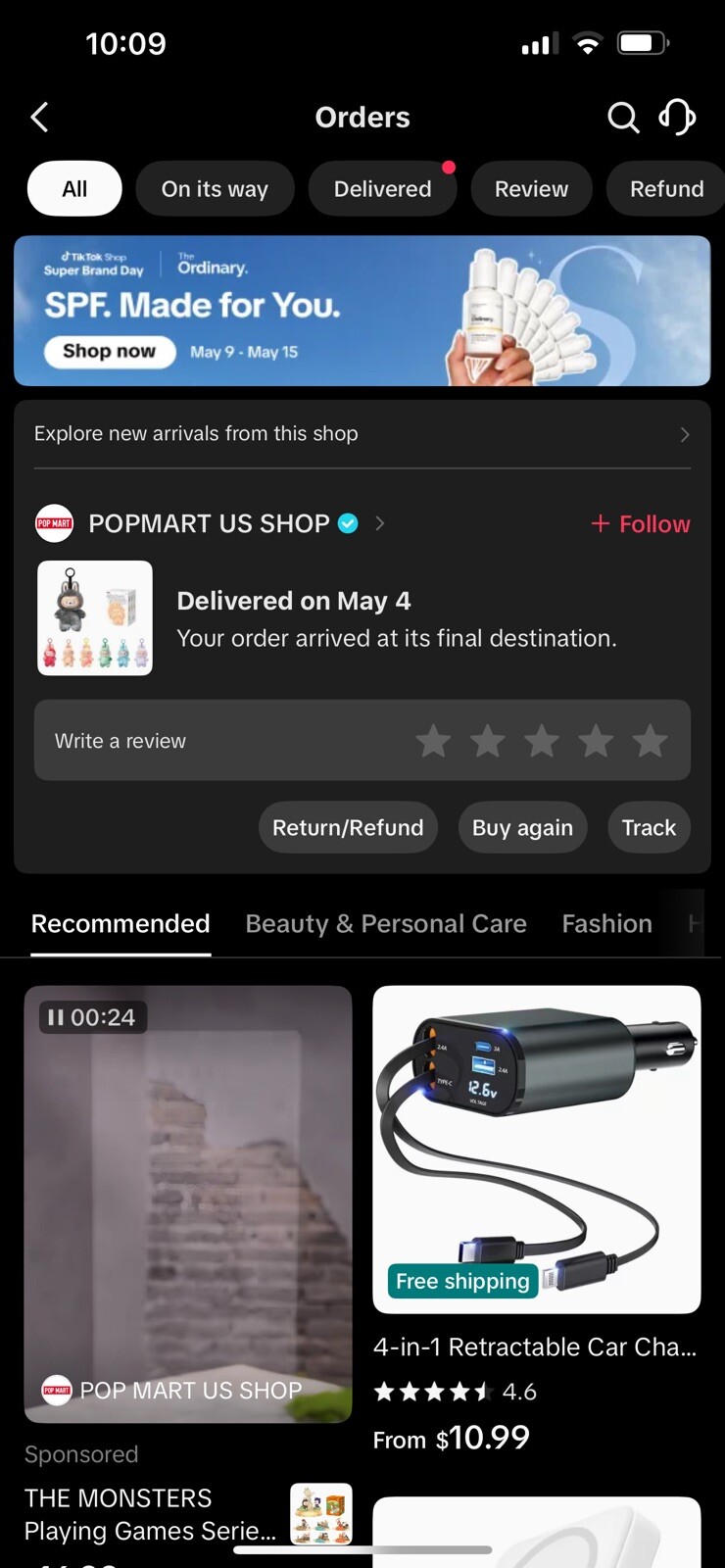Switch to Beauty & Personal Care category
Viewport: 725px width, 1568px height.
point(386,924)
